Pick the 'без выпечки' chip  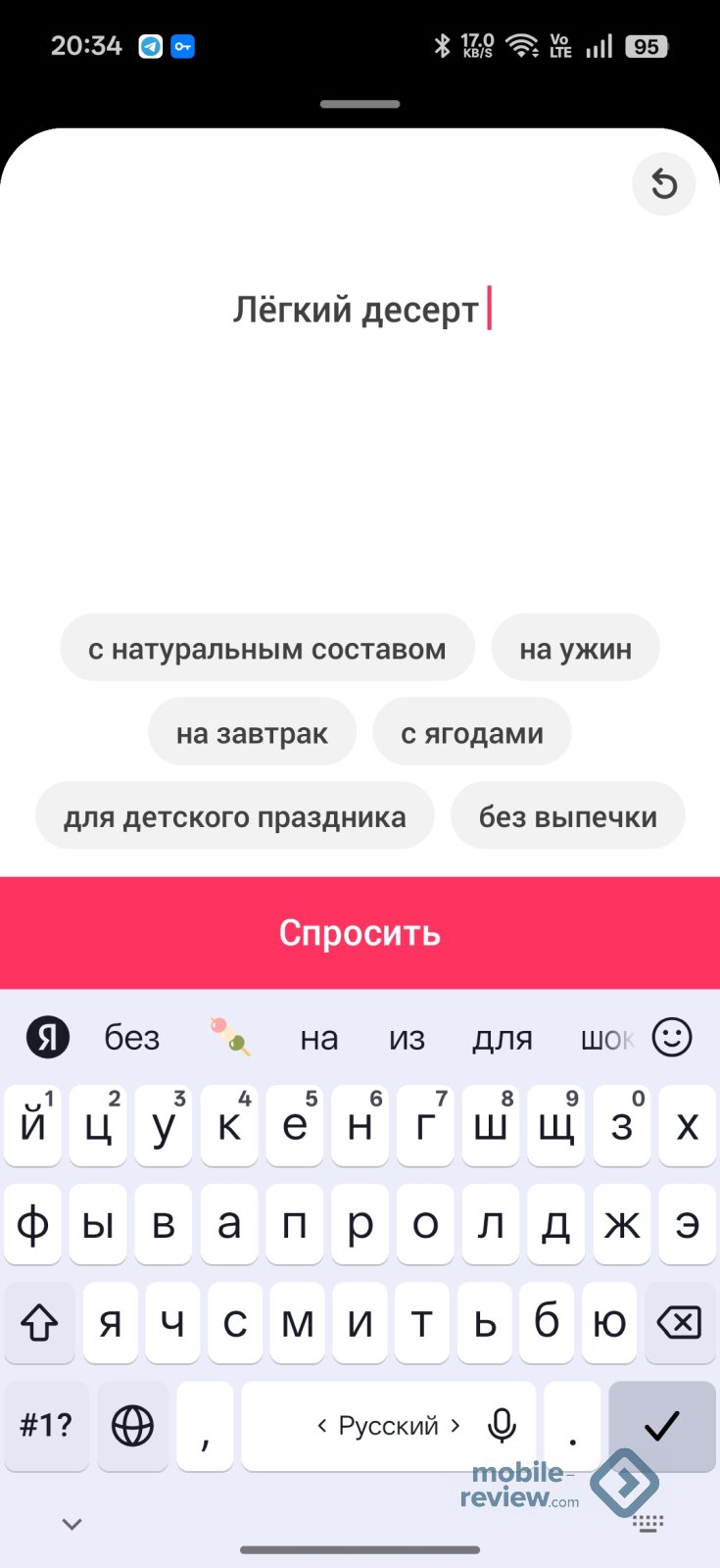[567, 817]
